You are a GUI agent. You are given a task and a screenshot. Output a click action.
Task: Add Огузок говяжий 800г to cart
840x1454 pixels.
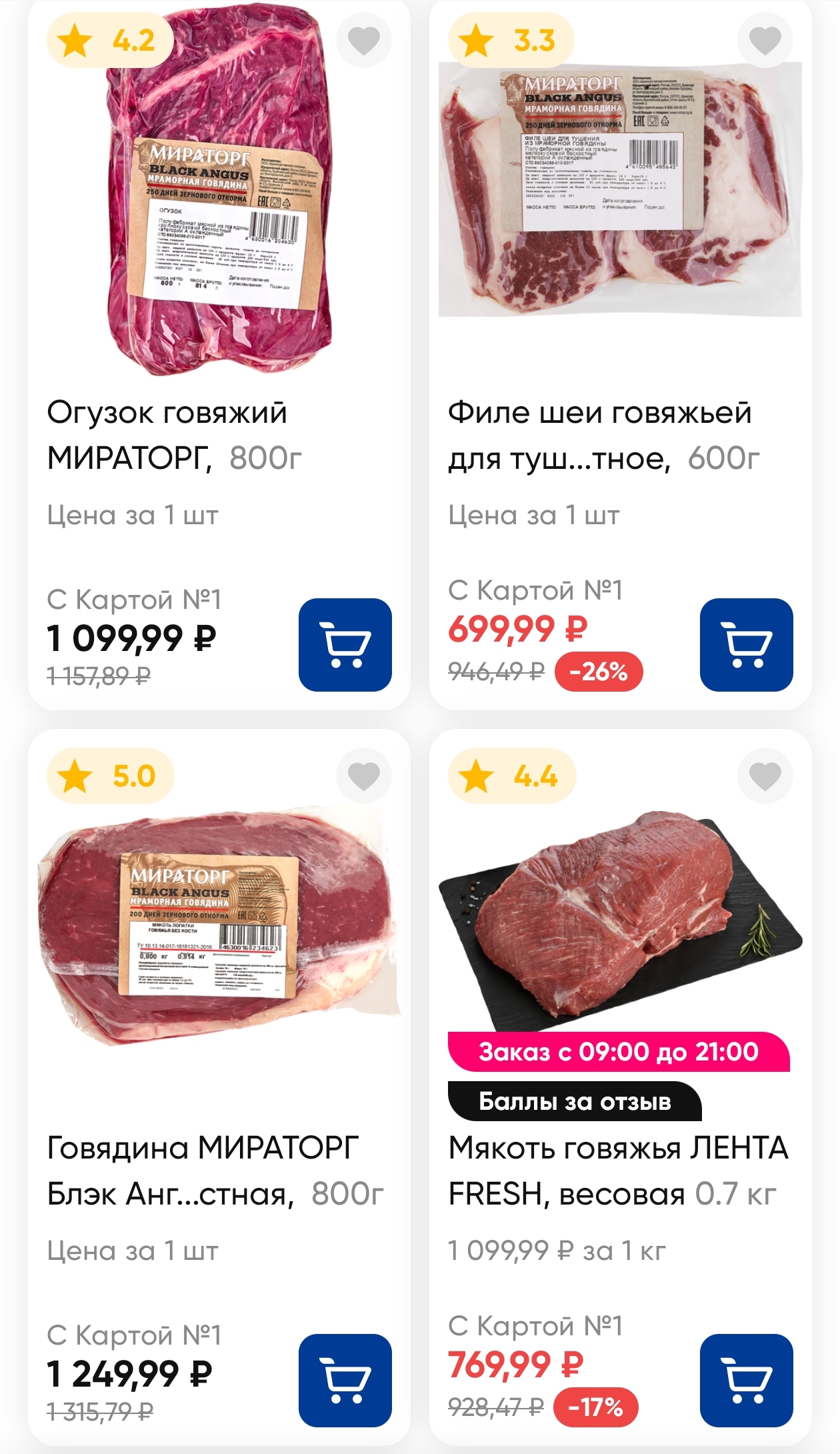click(x=345, y=644)
